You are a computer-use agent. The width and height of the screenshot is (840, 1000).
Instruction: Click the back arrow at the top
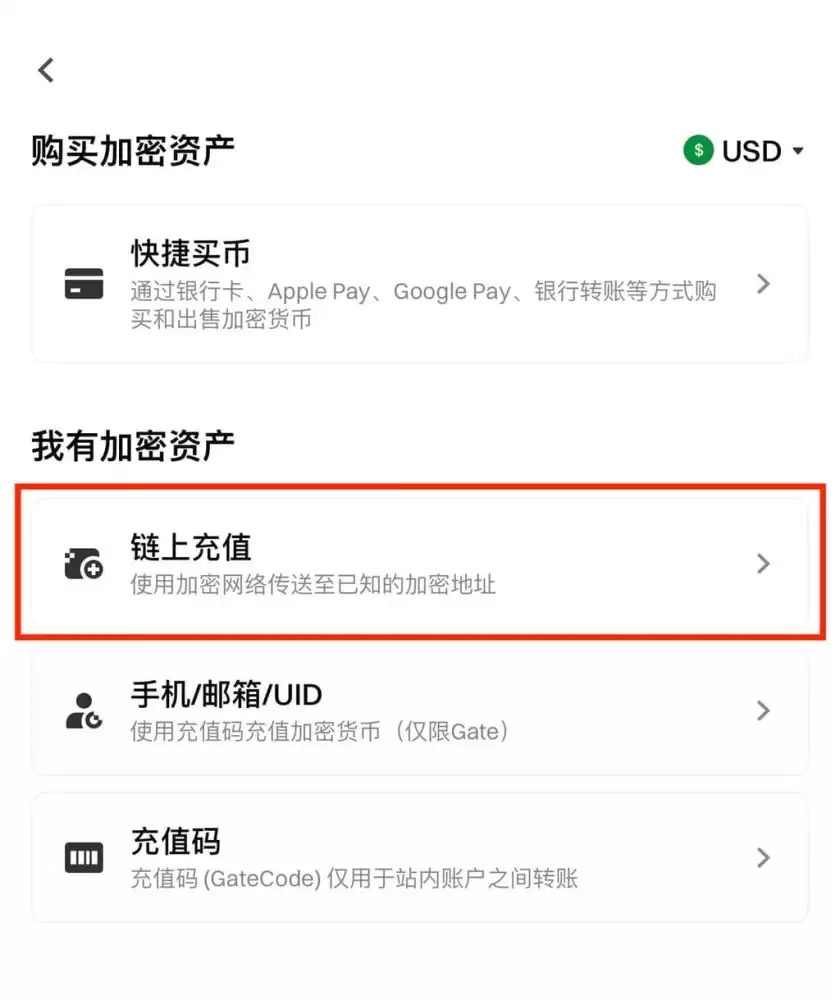(45, 70)
